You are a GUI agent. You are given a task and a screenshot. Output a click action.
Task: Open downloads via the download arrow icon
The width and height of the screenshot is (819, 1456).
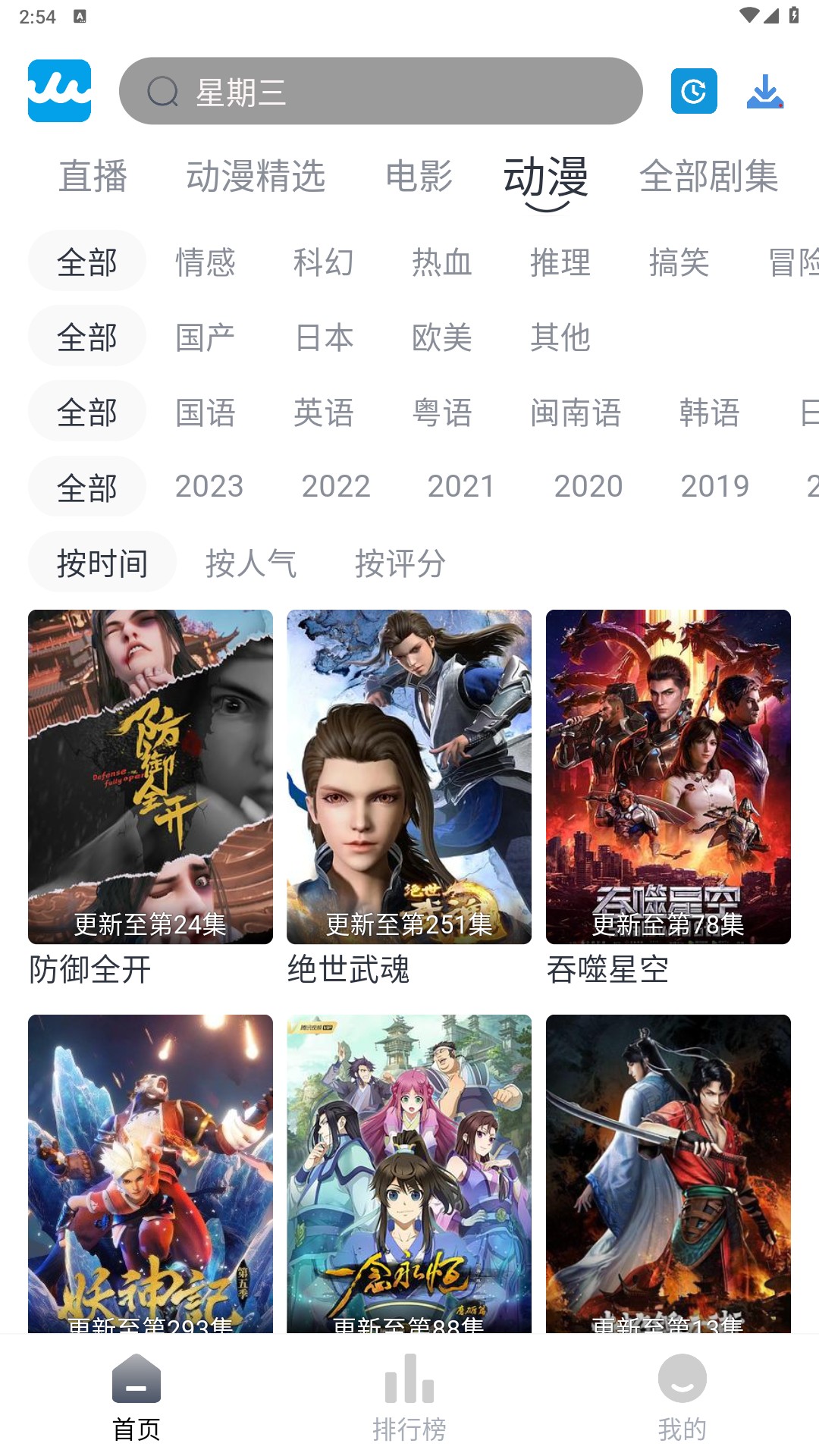click(x=765, y=91)
